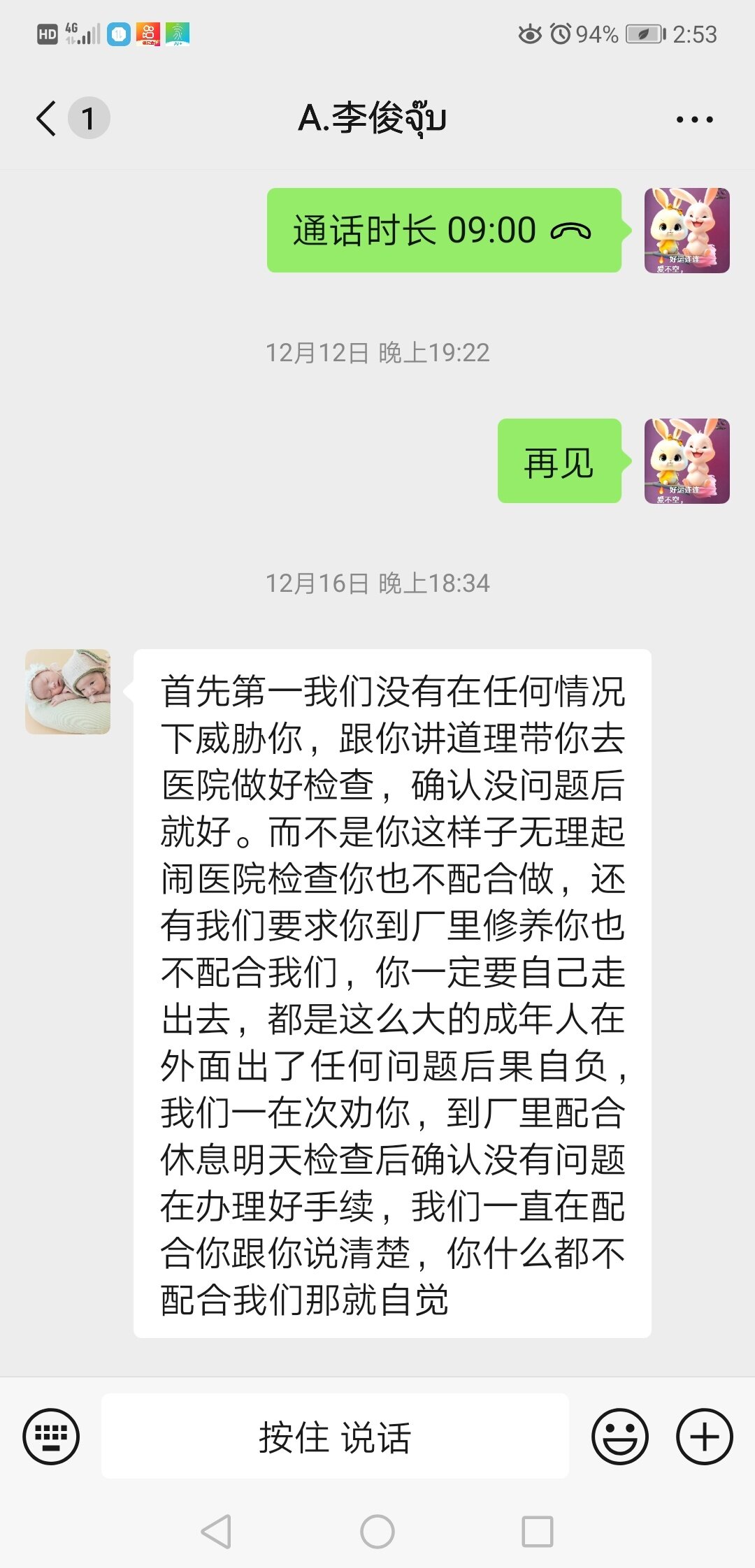Tap the 按住 说话 voice button
This screenshot has height=1568, width=755.
click(335, 1436)
